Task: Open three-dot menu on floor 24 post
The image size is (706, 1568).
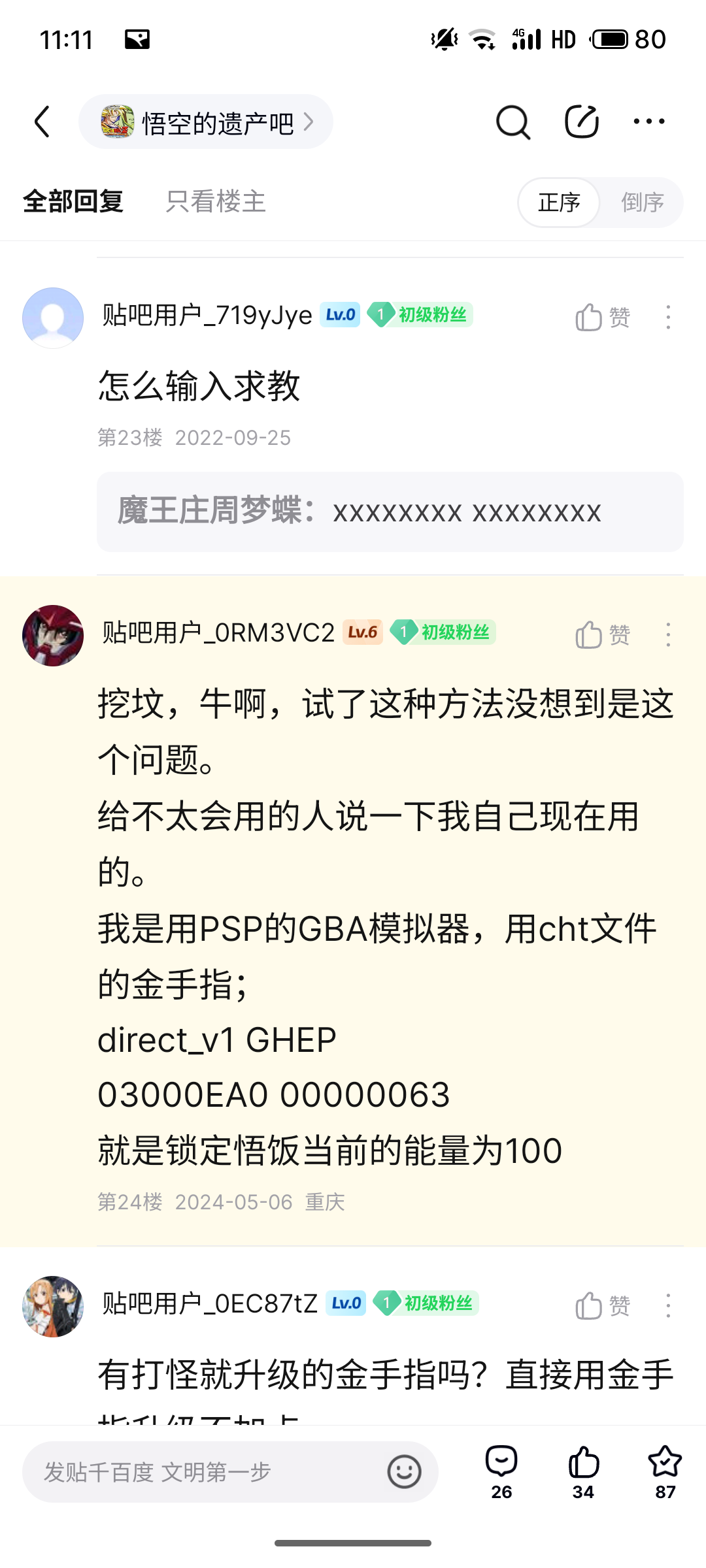Action: point(668,634)
